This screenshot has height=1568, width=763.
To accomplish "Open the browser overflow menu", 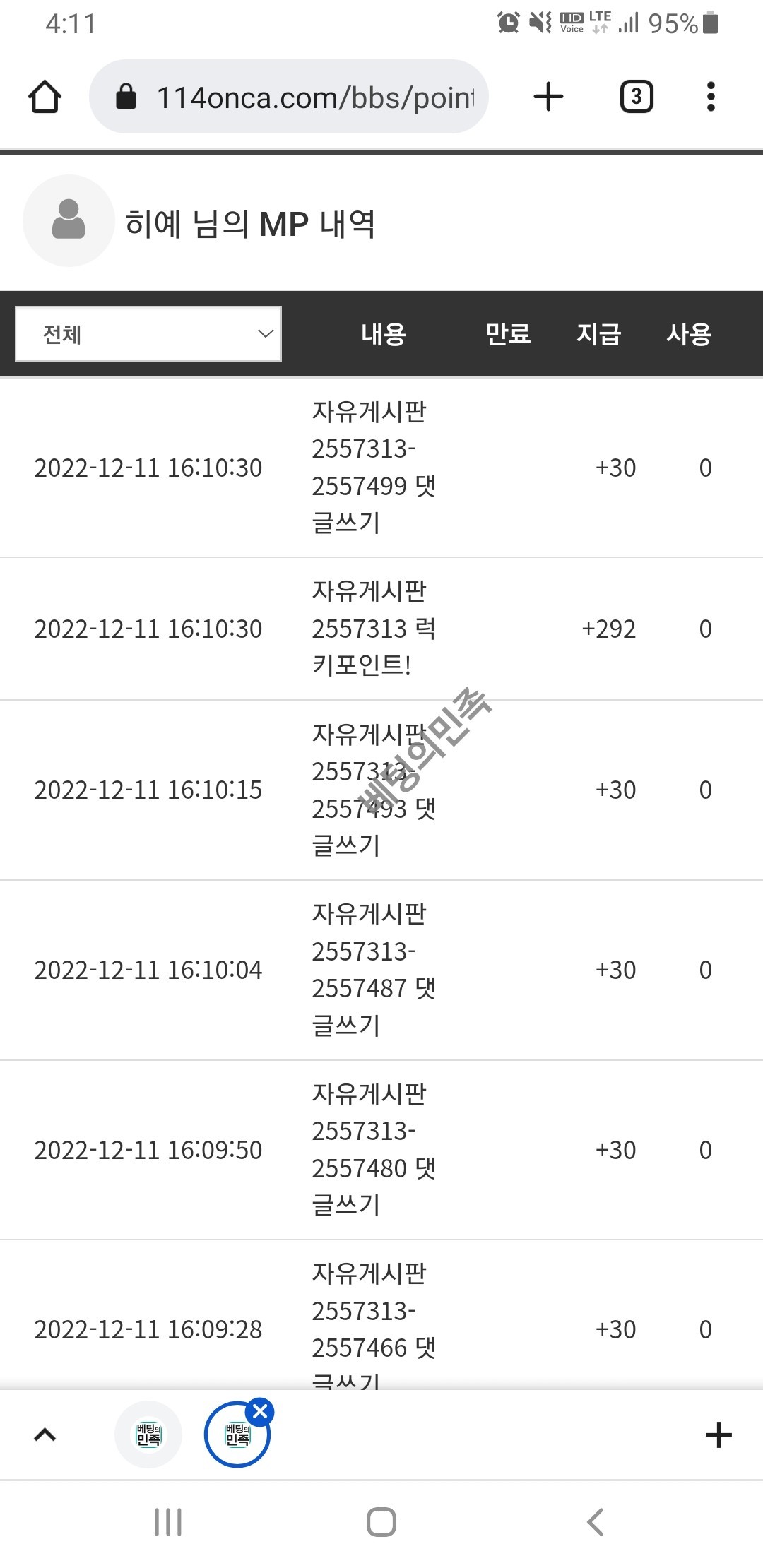I will coord(711,97).
